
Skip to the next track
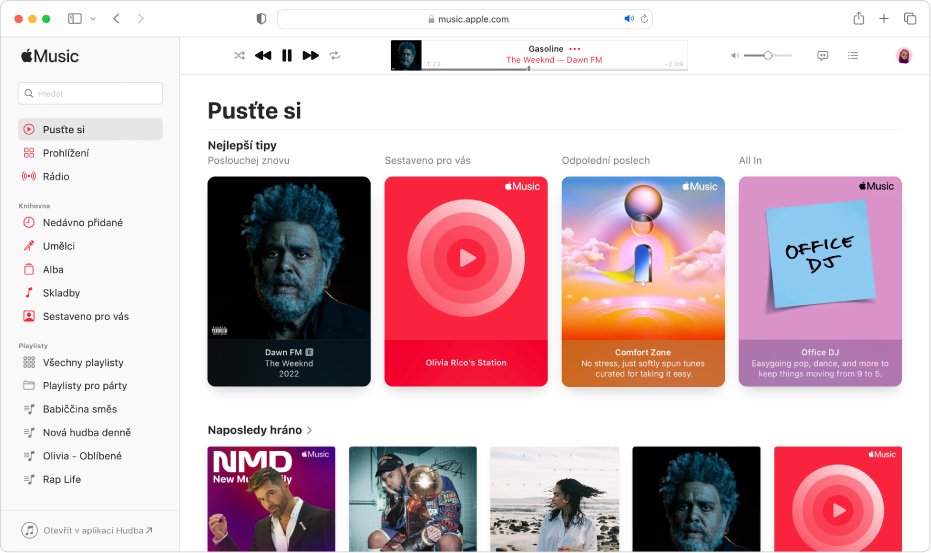[311, 56]
